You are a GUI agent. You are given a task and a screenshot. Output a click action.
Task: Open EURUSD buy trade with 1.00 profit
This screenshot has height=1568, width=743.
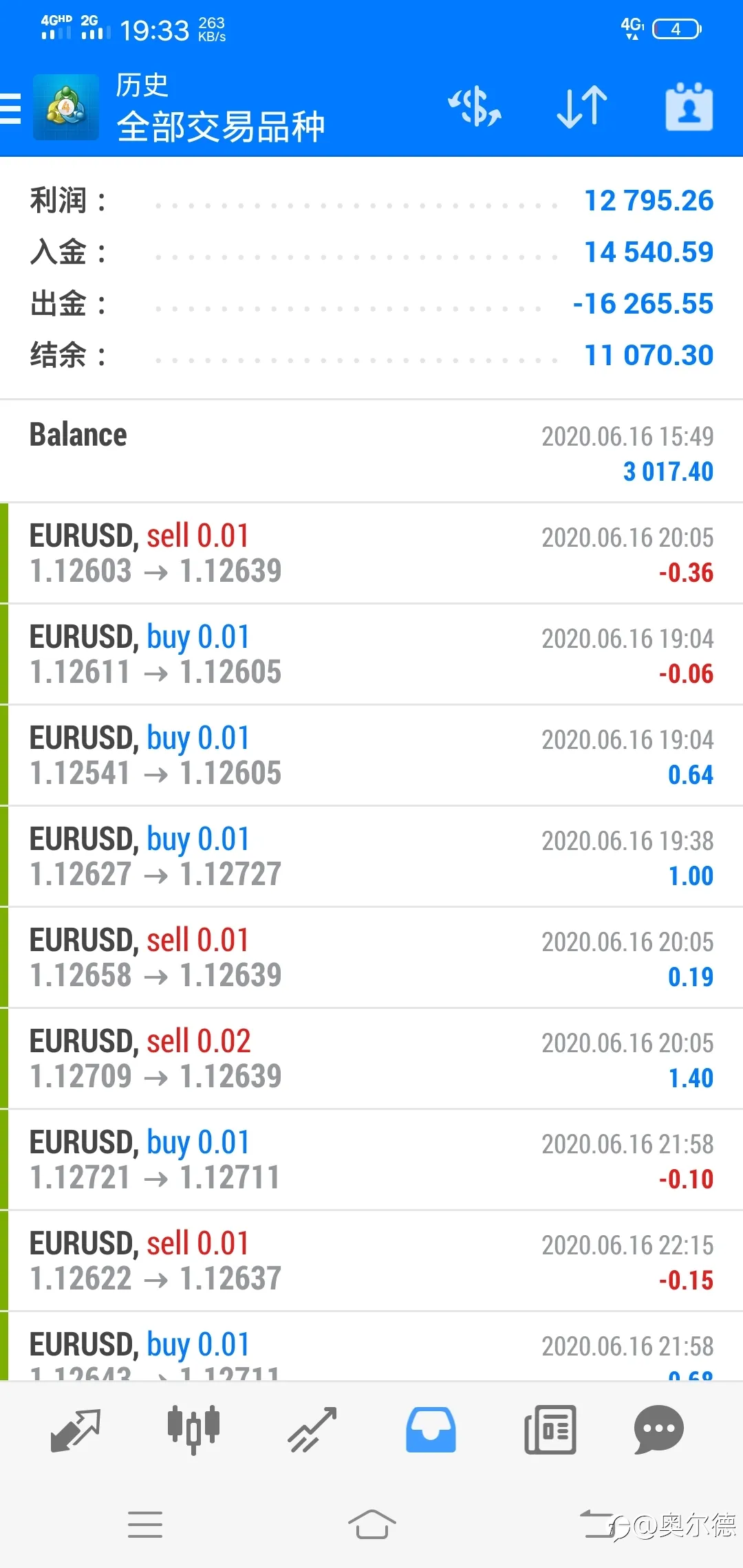coord(371,857)
